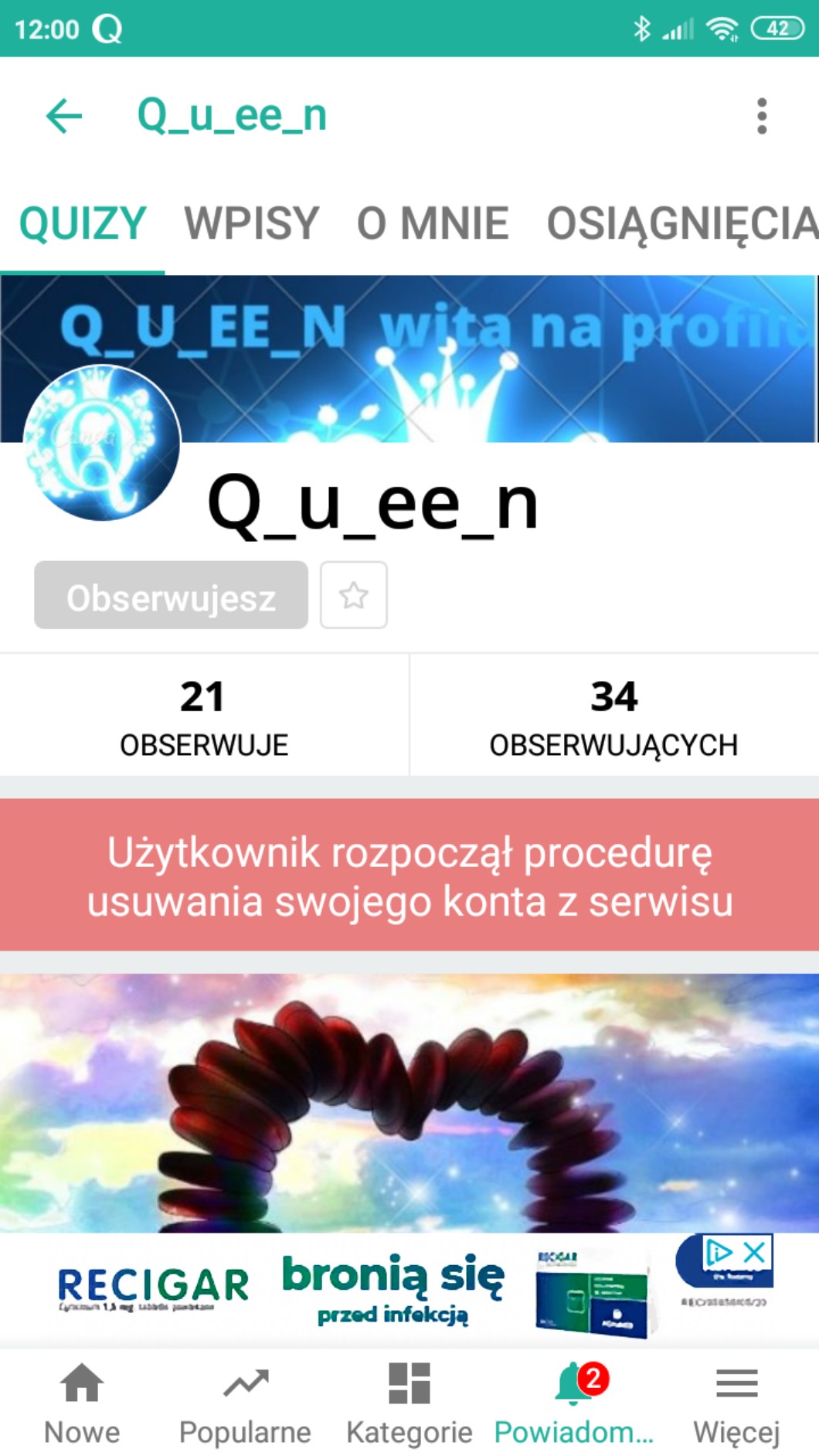Close the RECIGAR ad banner
The image size is (819, 1456).
[x=755, y=1251]
